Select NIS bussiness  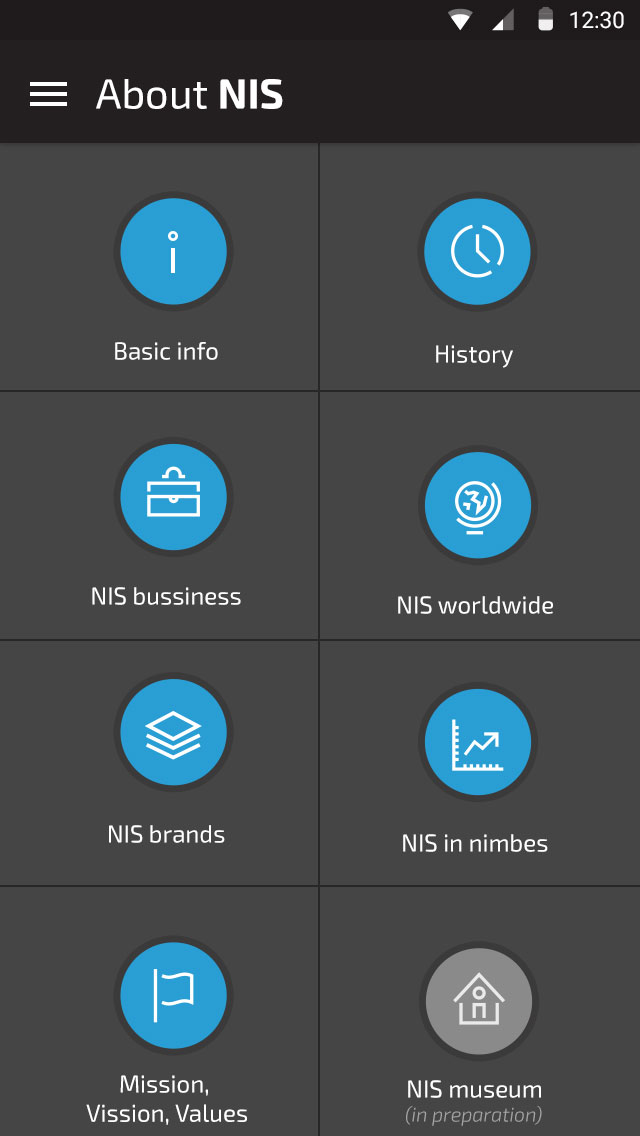click(x=159, y=515)
